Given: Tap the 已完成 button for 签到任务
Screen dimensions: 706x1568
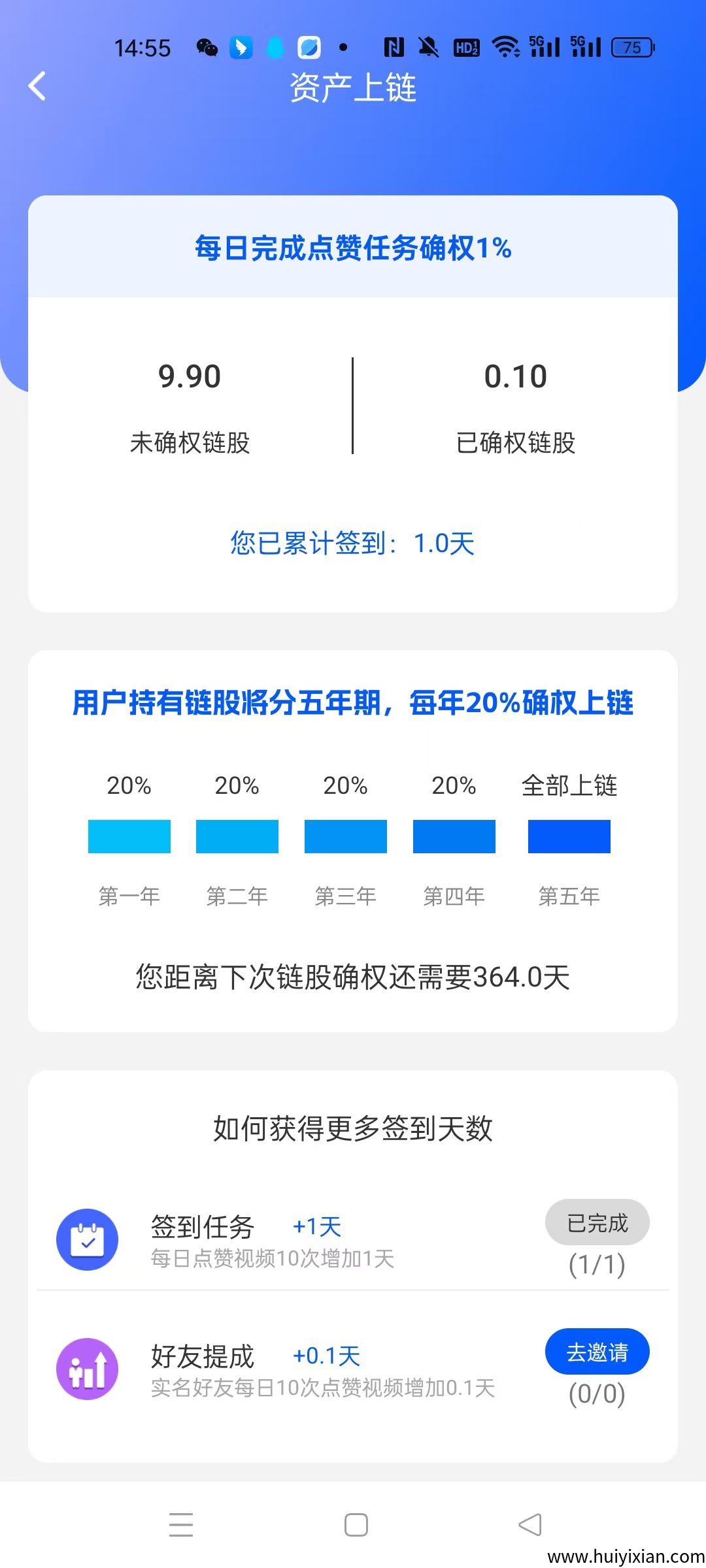Looking at the screenshot, I should [x=597, y=1222].
